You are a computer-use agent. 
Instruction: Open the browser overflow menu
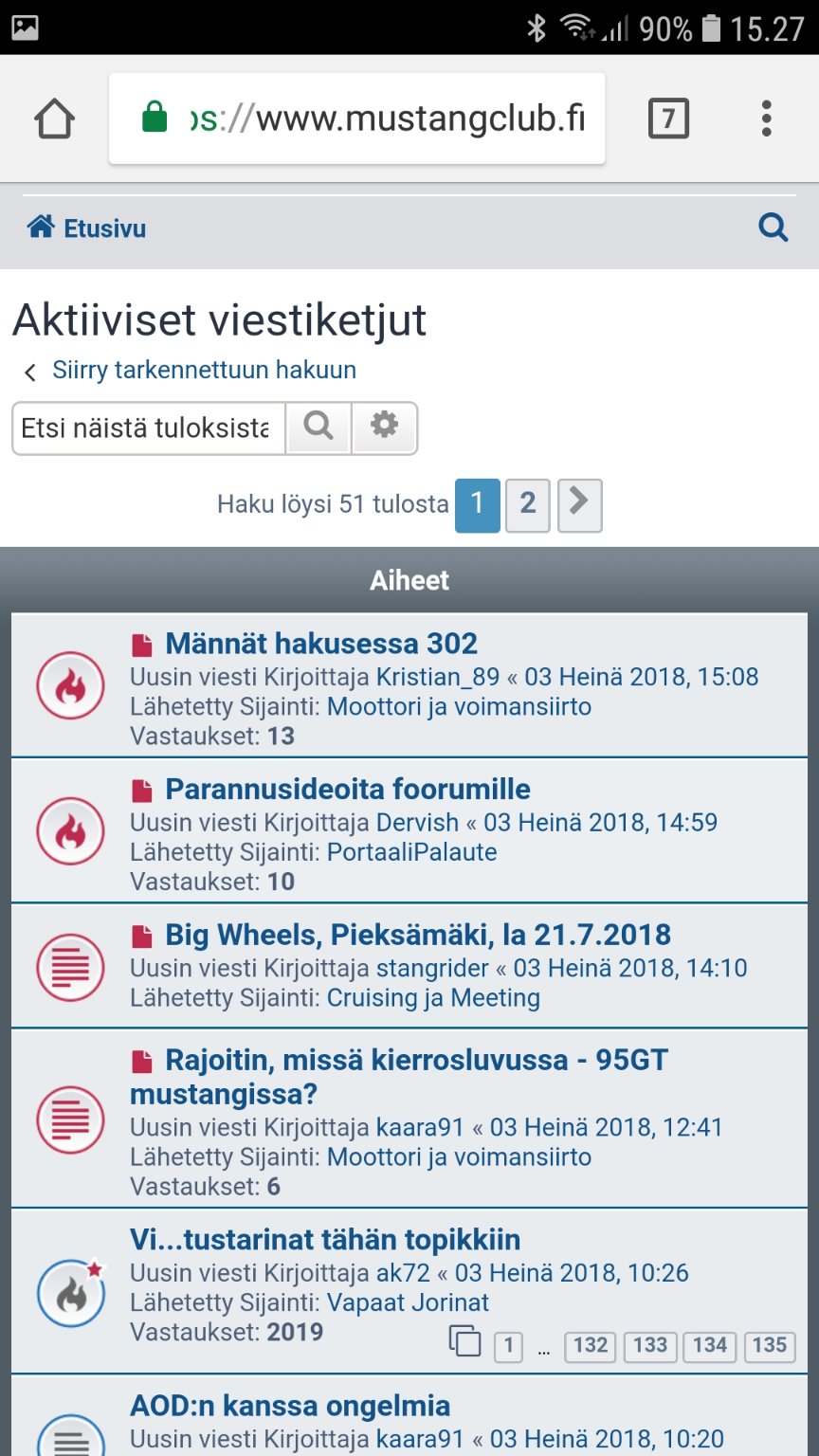tap(767, 119)
